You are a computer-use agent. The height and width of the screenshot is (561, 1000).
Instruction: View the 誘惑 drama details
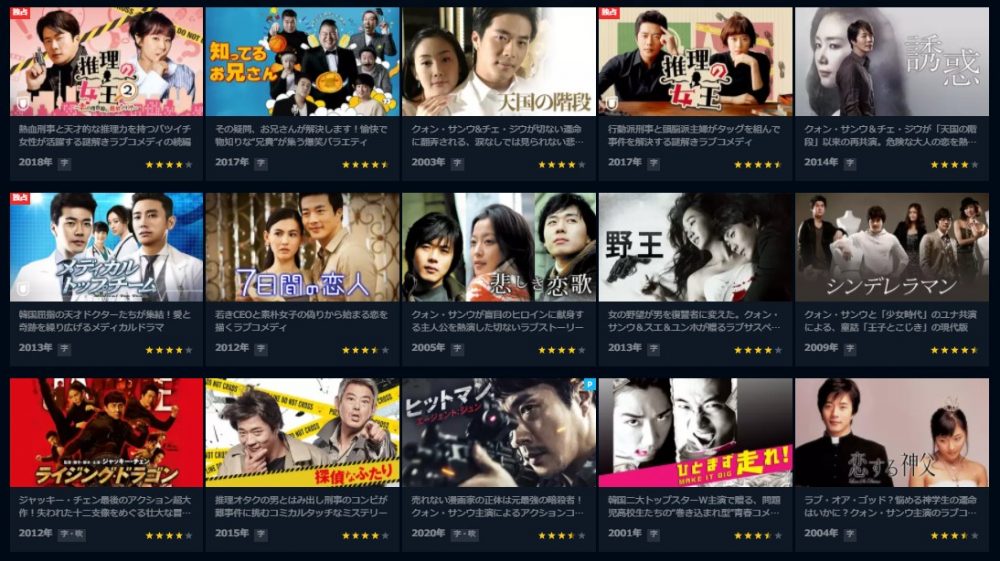pyautogui.click(x=890, y=62)
